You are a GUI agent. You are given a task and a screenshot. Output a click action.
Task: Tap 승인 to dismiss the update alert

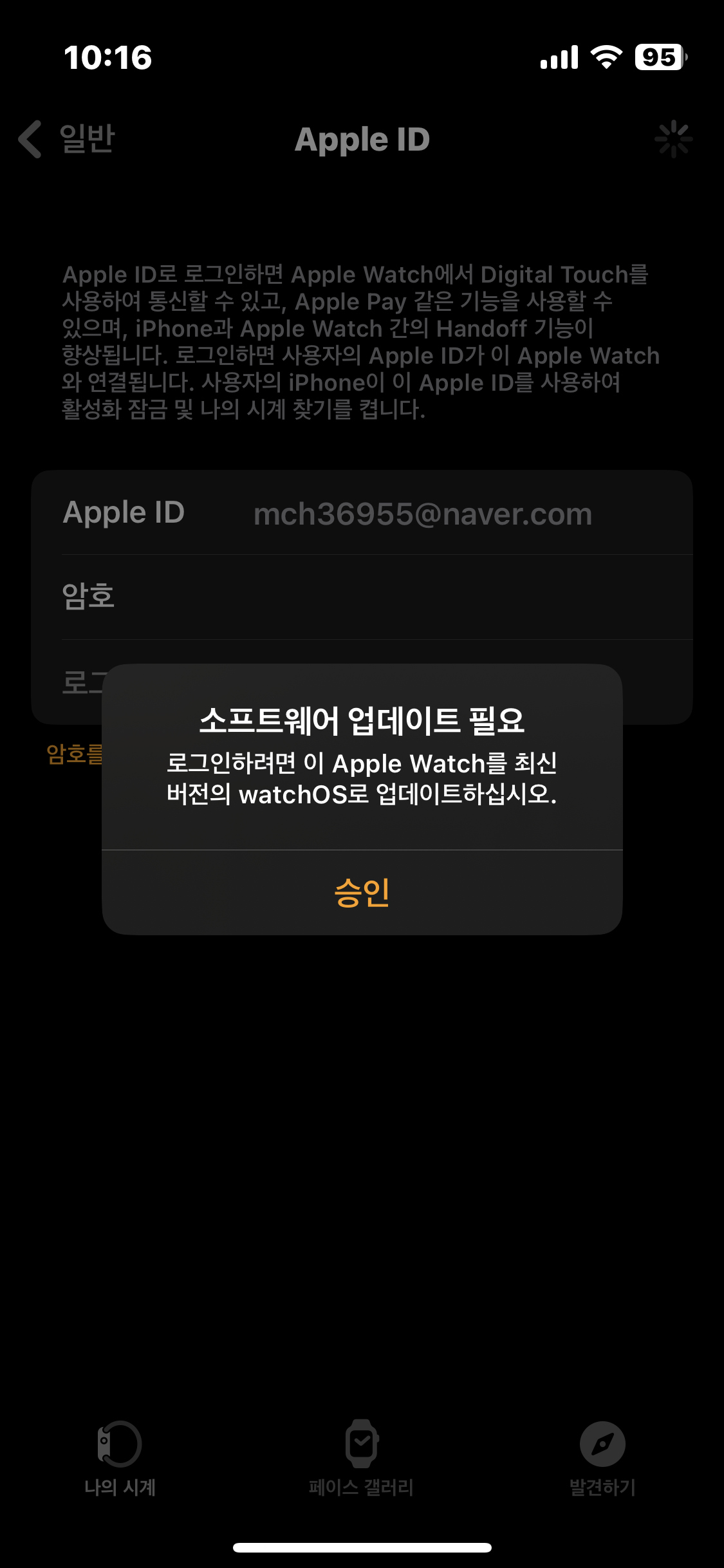362,892
